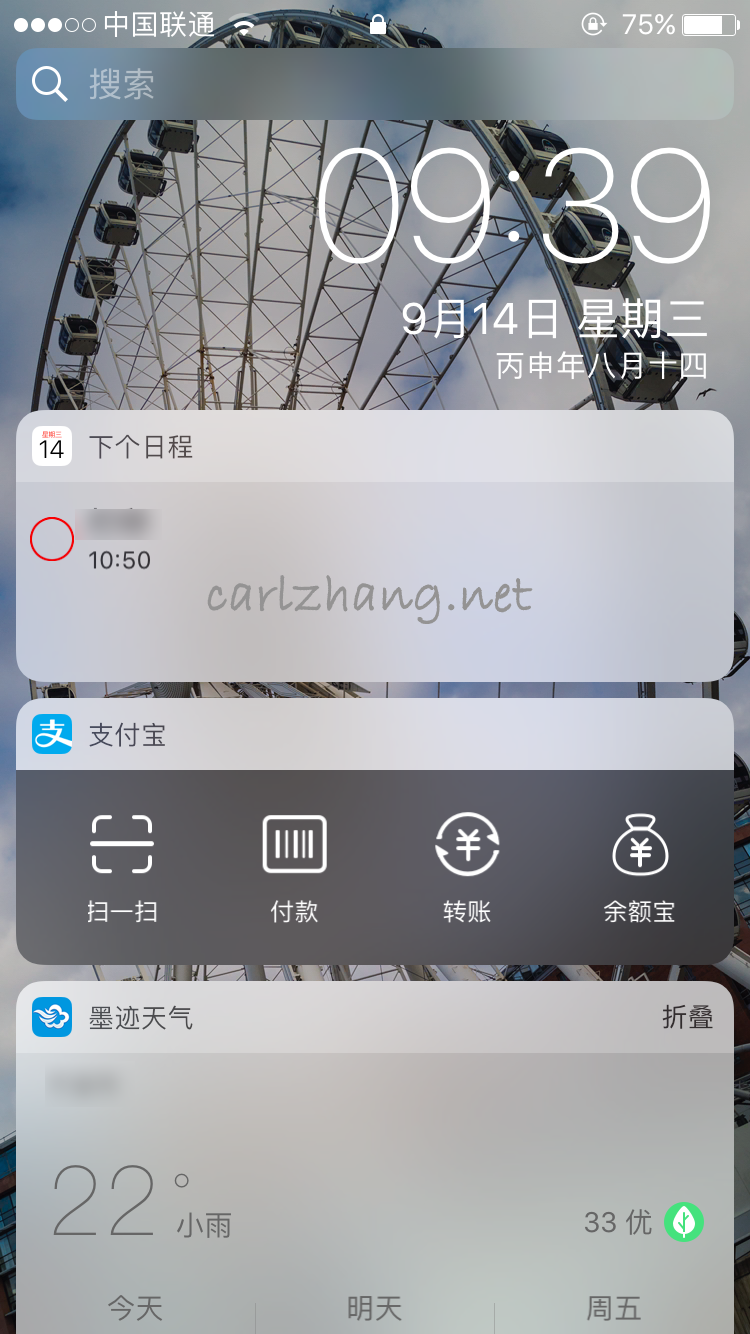Image resolution: width=750 pixels, height=1334 pixels.
Task: Open 余额宝 in Alipay widget
Action: click(639, 867)
